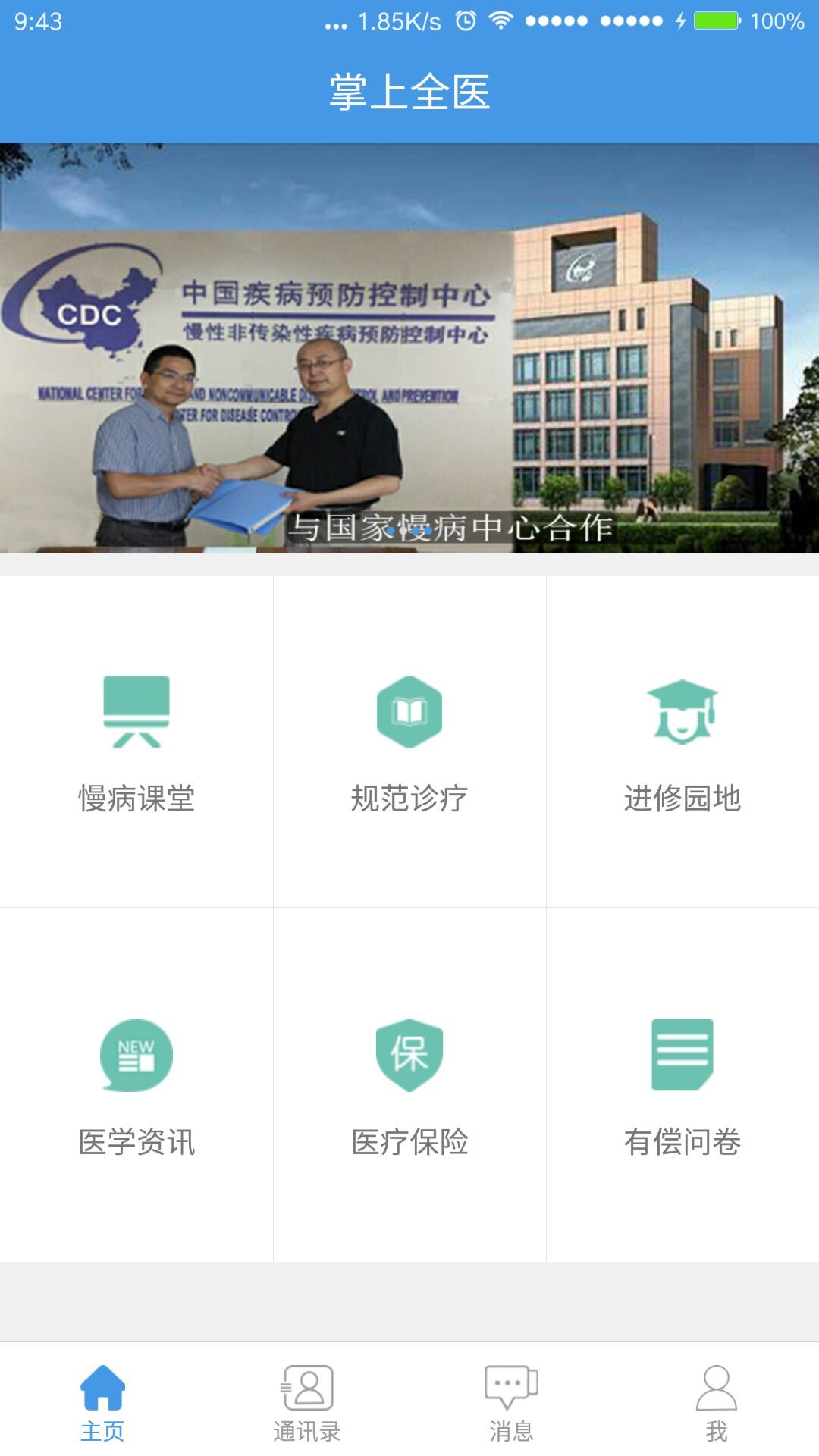
Task: Switch to the 通讯录 contacts tab
Action: tap(307, 1401)
